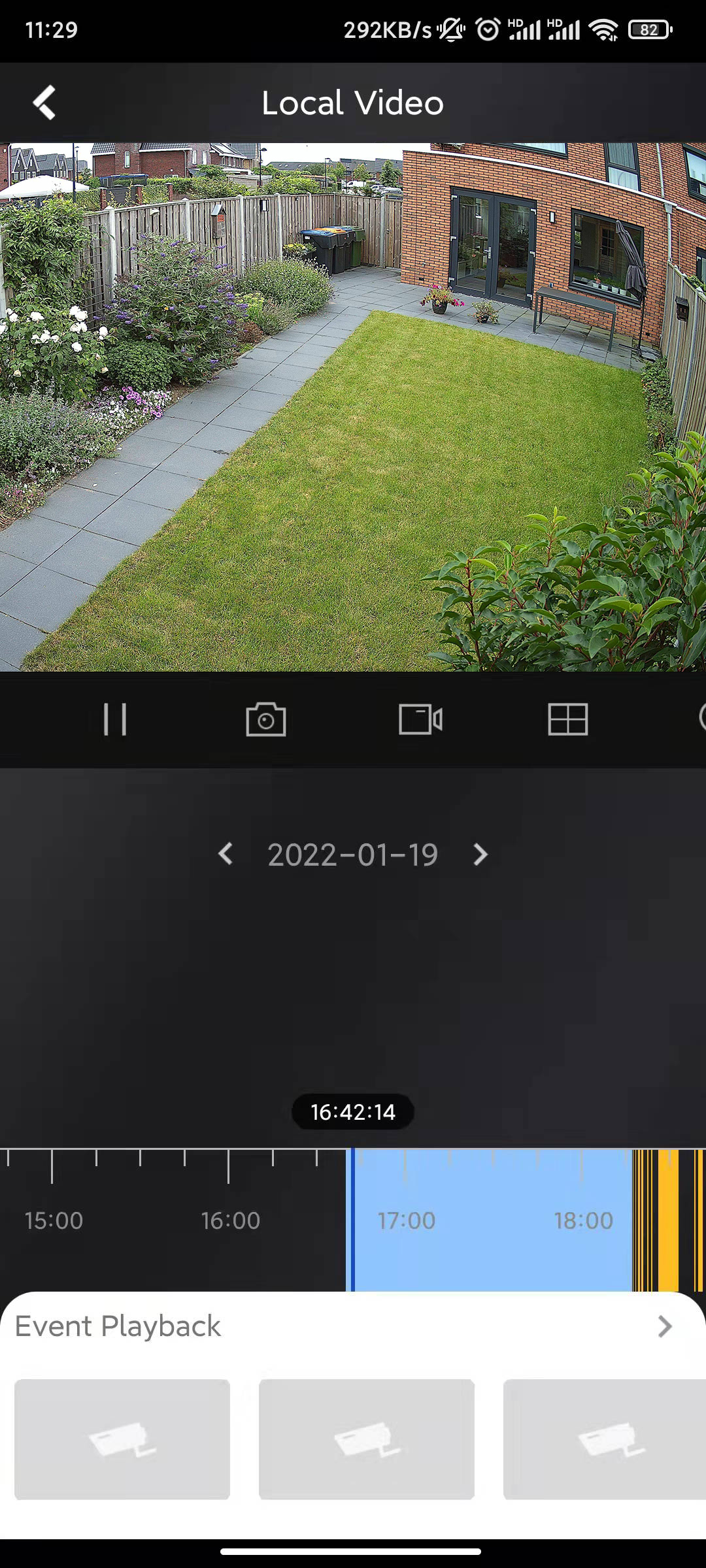The image size is (706, 1568).
Task: Start recording with the video icon
Action: [x=420, y=719]
